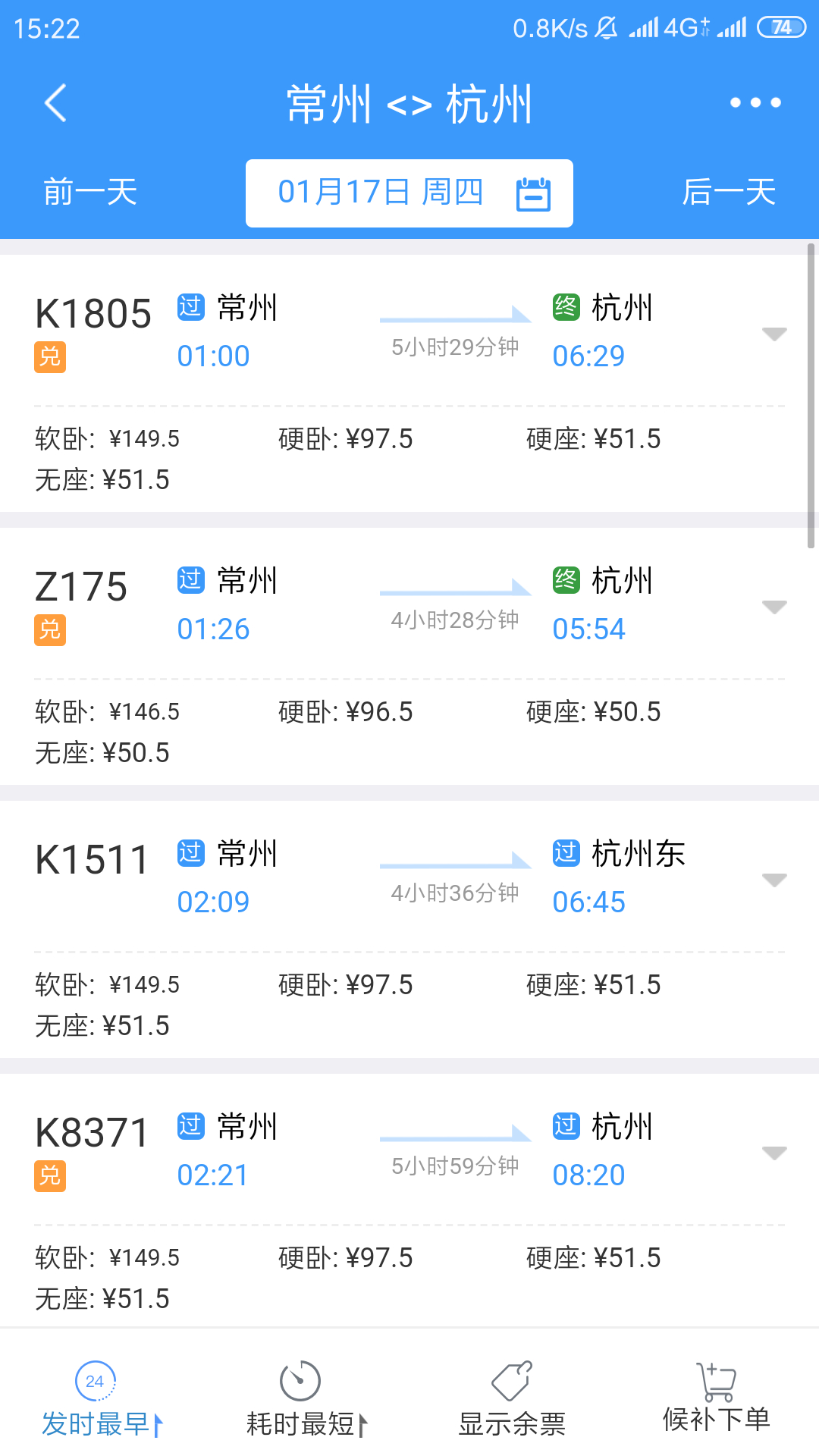Open the 01月17日 date picker
The height and width of the screenshot is (1456, 819).
coord(409,193)
